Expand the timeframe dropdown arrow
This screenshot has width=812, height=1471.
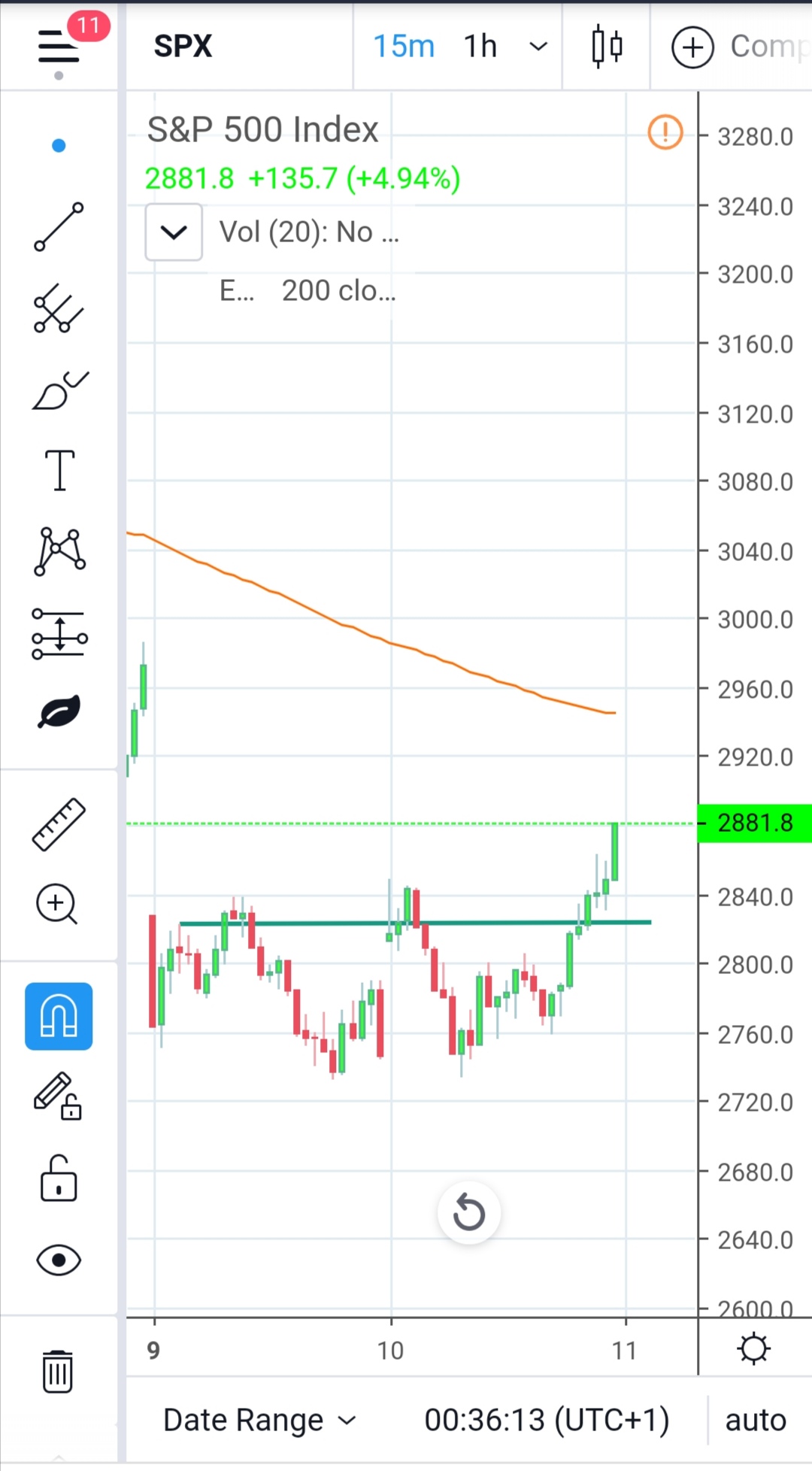click(x=538, y=47)
